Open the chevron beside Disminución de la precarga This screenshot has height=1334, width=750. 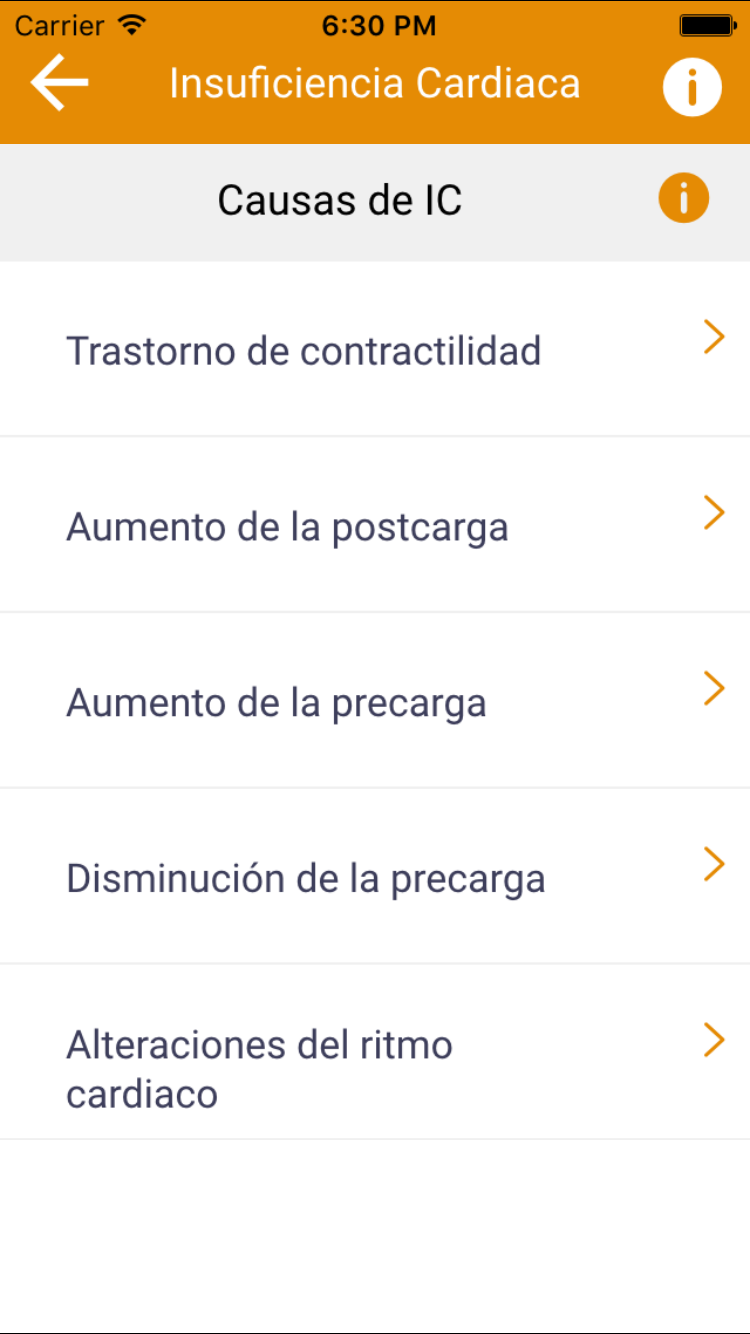[x=714, y=864]
